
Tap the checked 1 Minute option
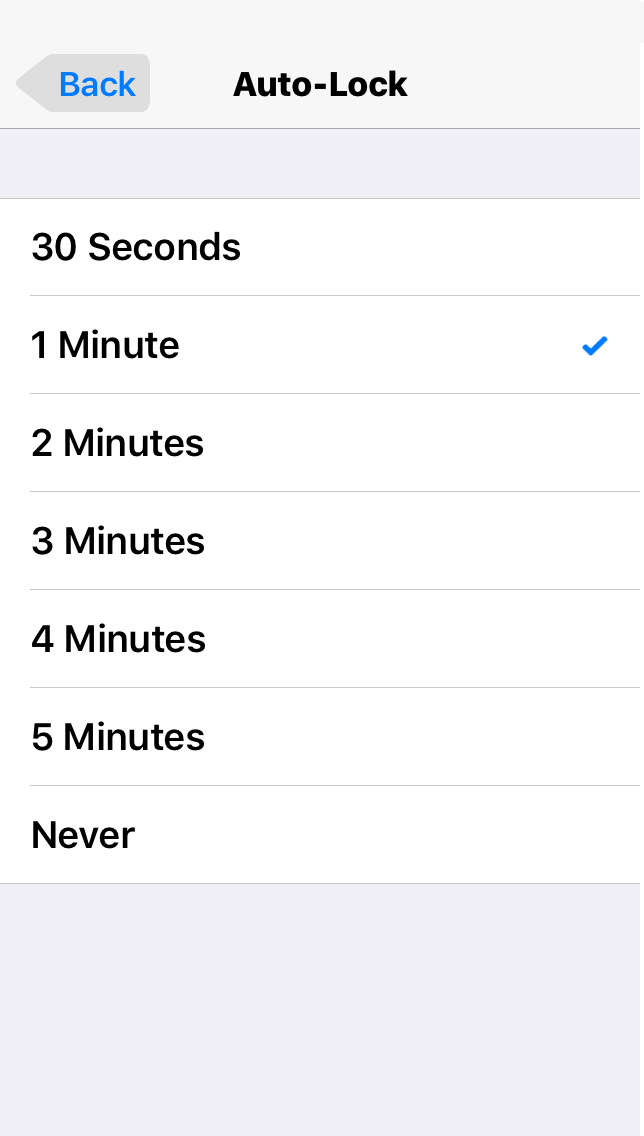click(x=322, y=345)
